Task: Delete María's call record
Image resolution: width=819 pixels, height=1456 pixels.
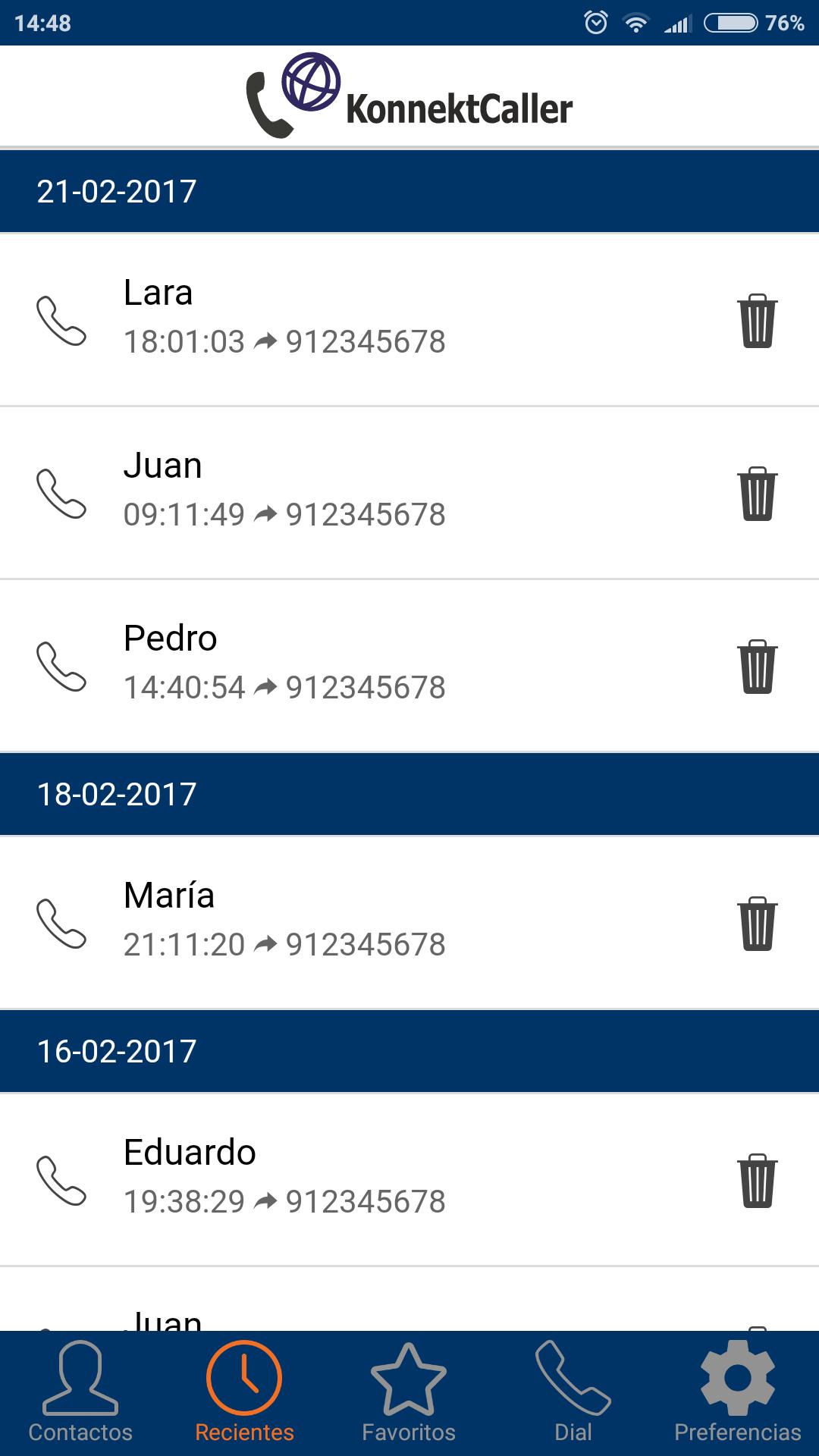Action: 756,924
